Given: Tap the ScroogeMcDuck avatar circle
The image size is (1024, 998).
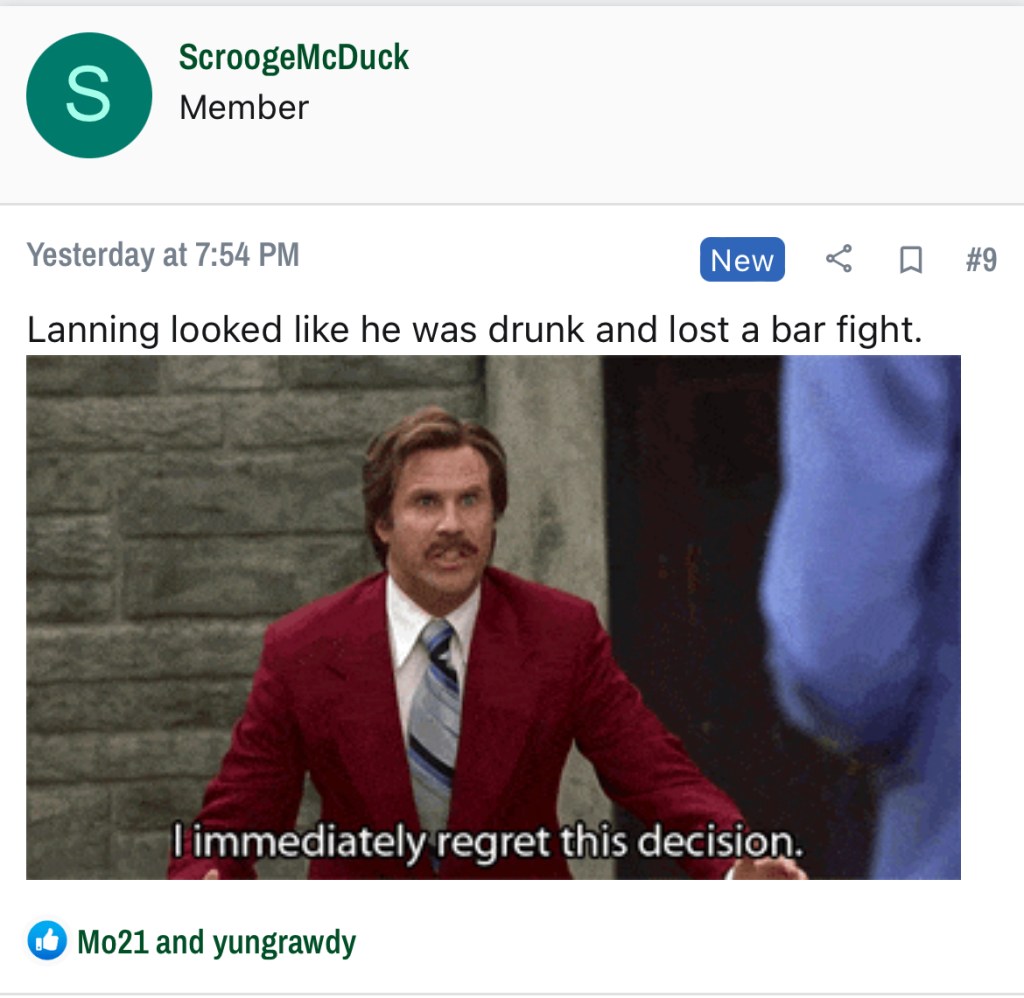Looking at the screenshot, I should click(88, 95).
